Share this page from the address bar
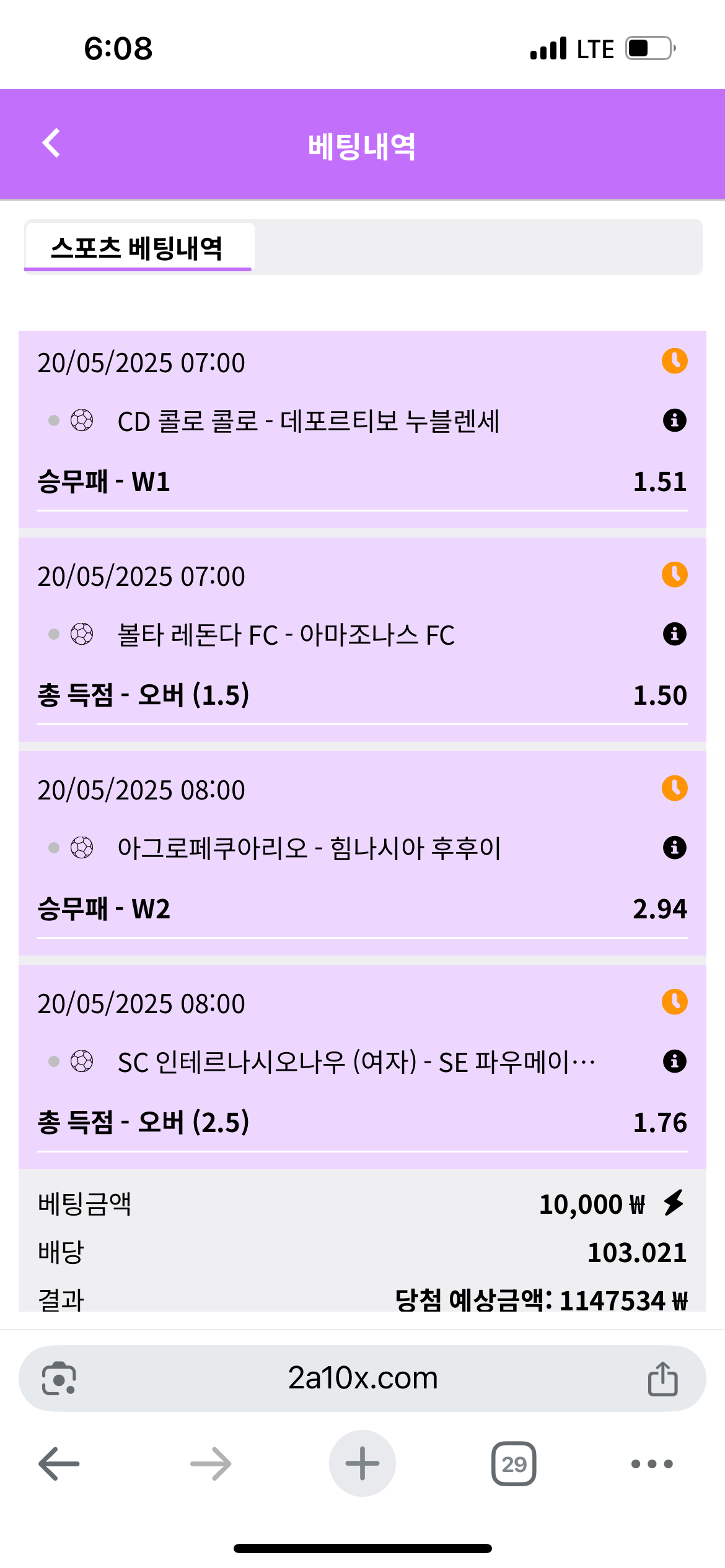Image resolution: width=725 pixels, height=1568 pixels. (662, 1379)
